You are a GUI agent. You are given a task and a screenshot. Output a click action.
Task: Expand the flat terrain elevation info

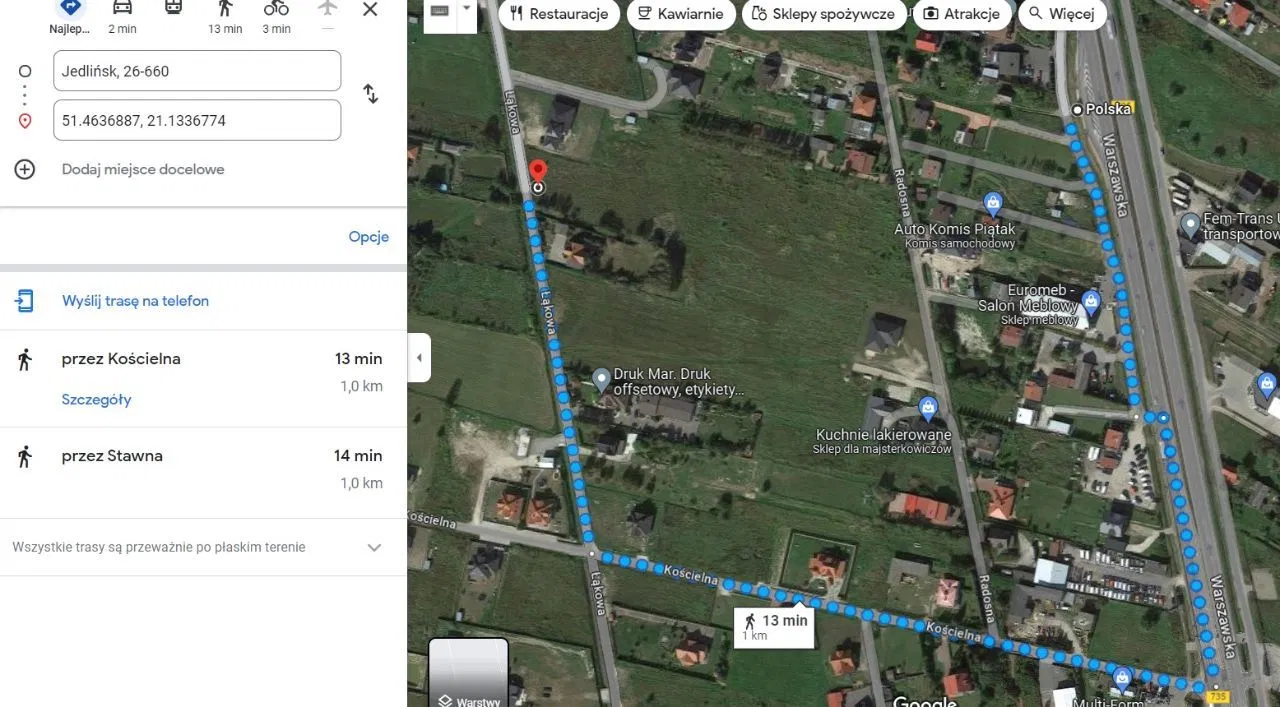pyautogui.click(x=374, y=547)
